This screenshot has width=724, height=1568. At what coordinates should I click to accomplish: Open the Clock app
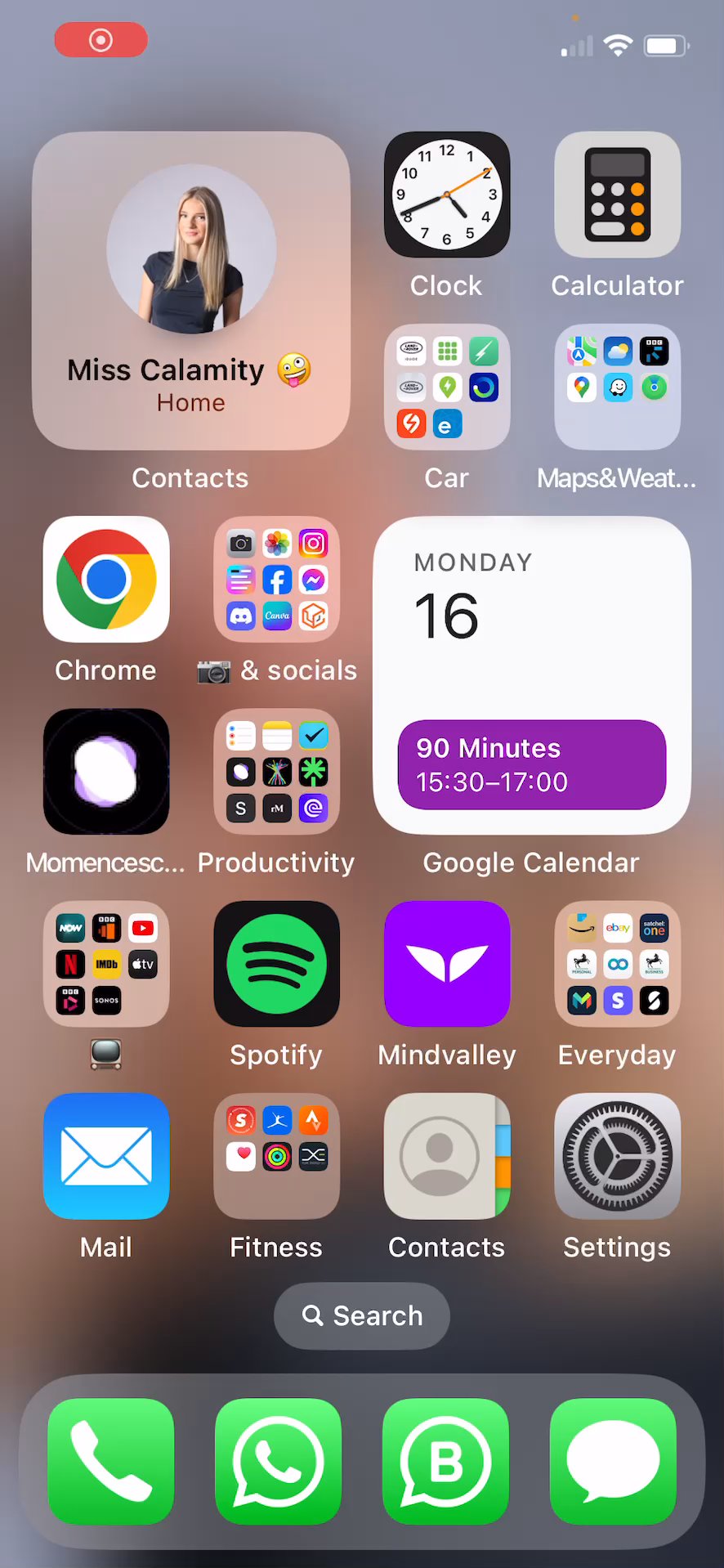point(447,195)
